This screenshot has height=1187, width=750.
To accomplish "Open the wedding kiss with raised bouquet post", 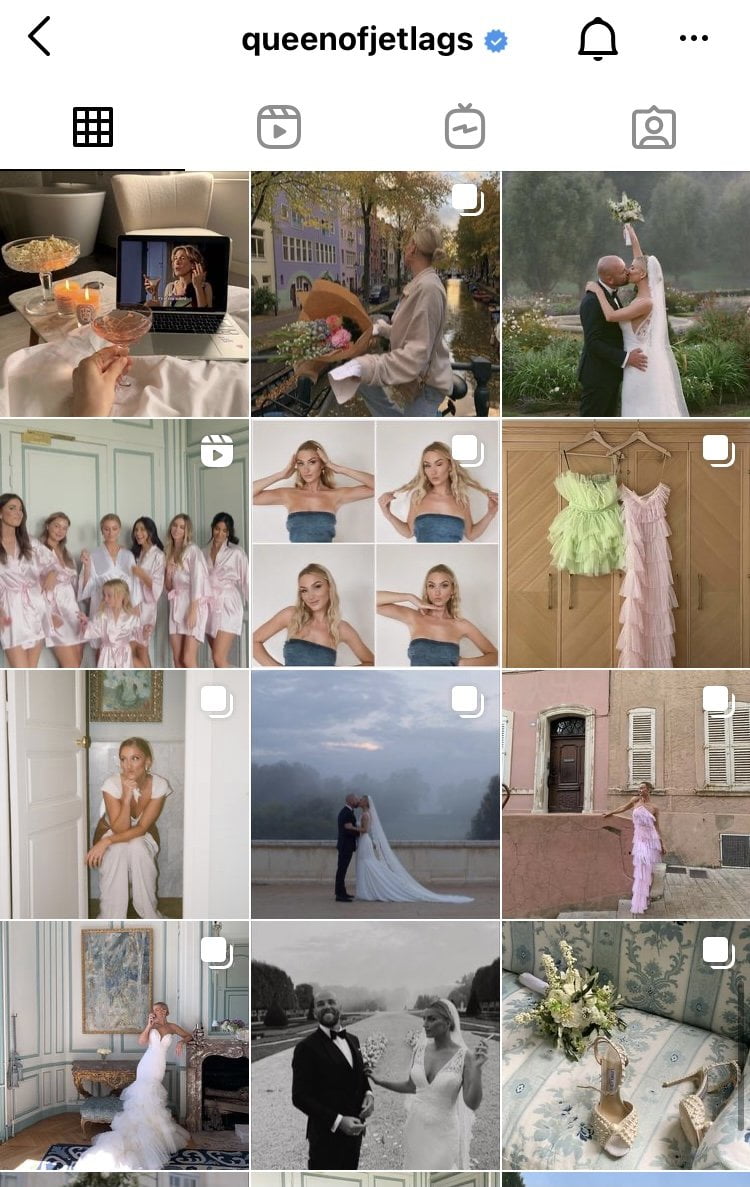I will [x=626, y=294].
